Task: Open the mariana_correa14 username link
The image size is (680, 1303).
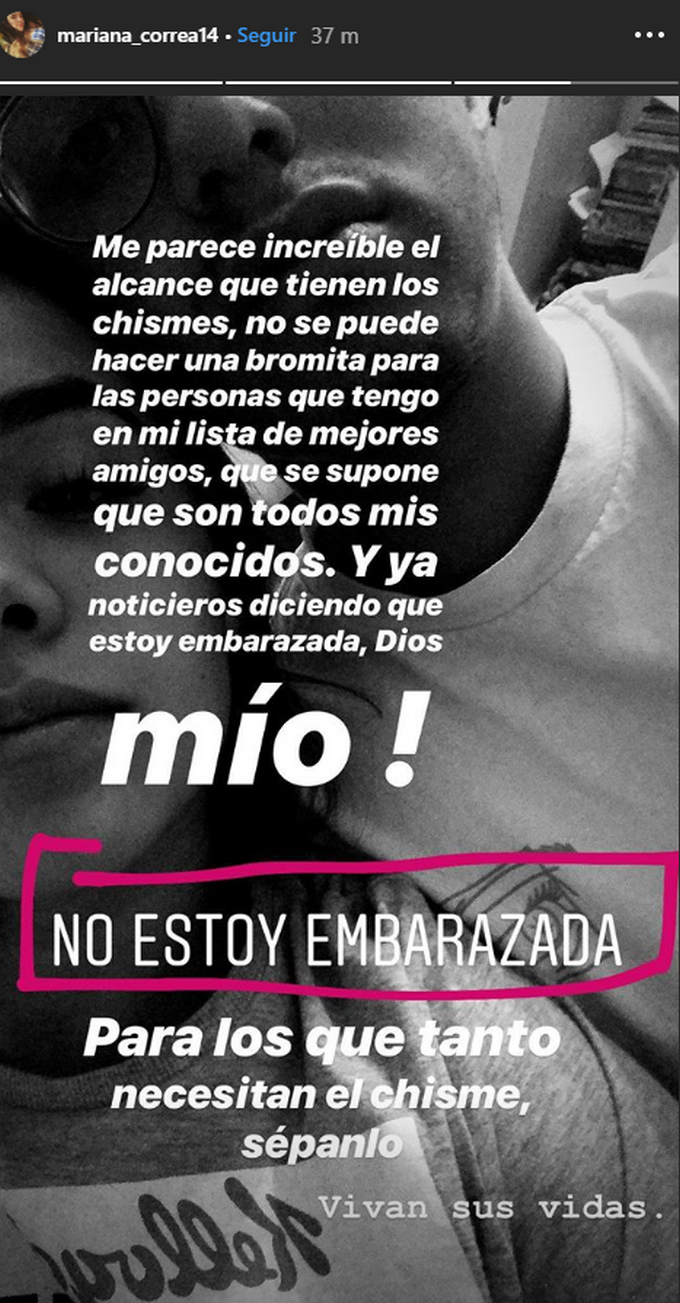Action: click(138, 36)
